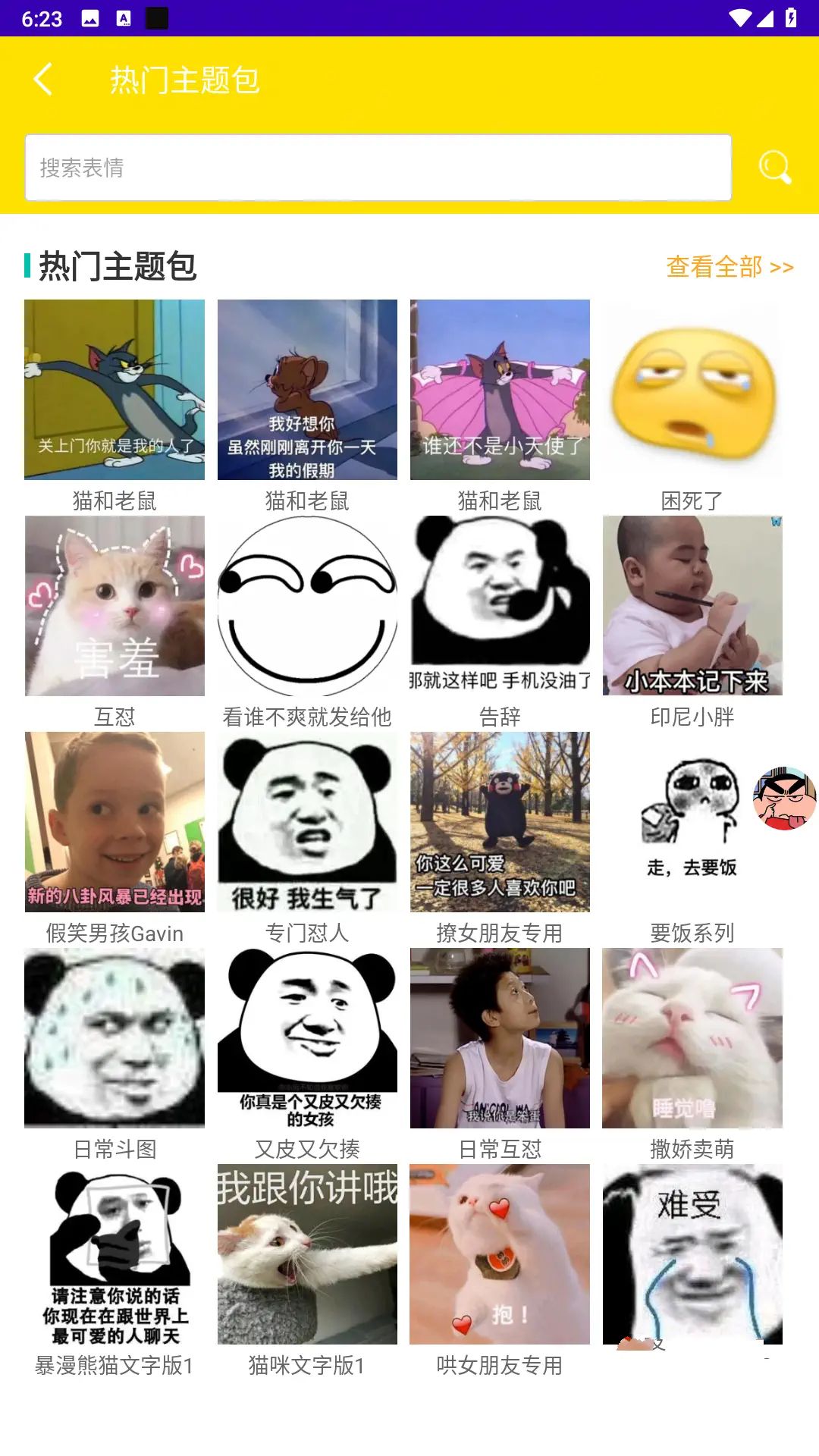Tap the magnifier search icon
This screenshot has width=819, height=1456.
(774, 168)
